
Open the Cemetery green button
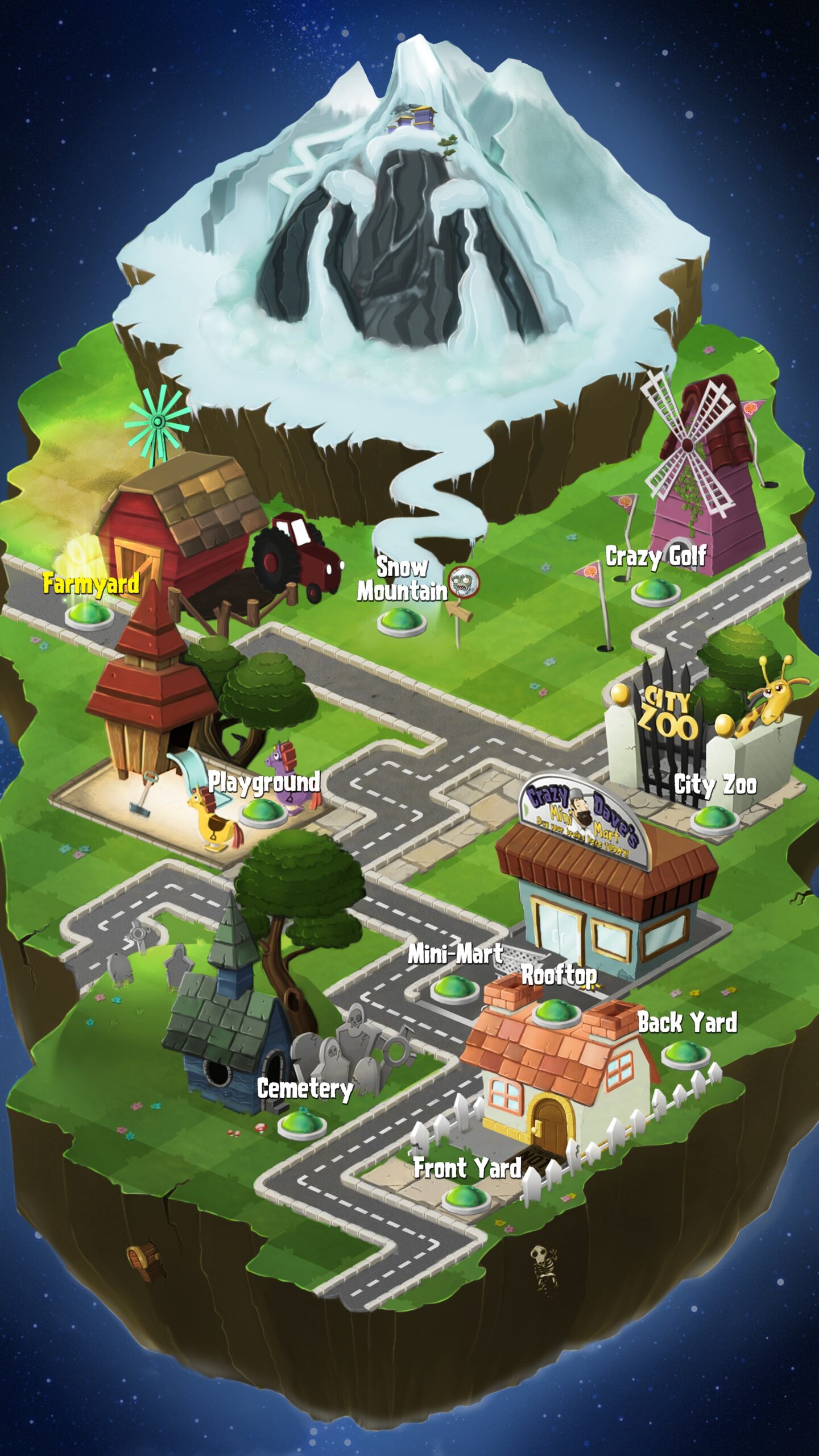pos(302,1124)
